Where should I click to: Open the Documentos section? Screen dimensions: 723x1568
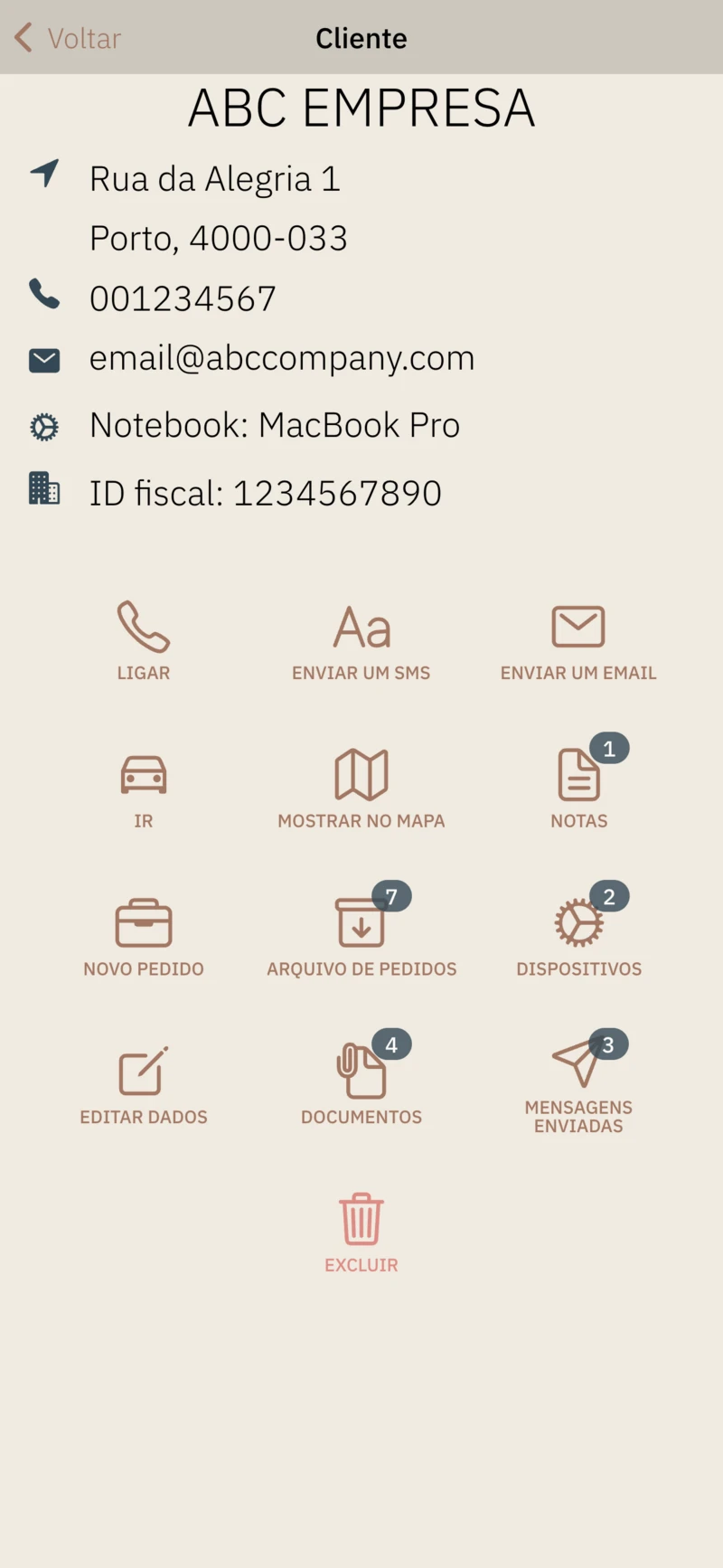(x=361, y=1085)
